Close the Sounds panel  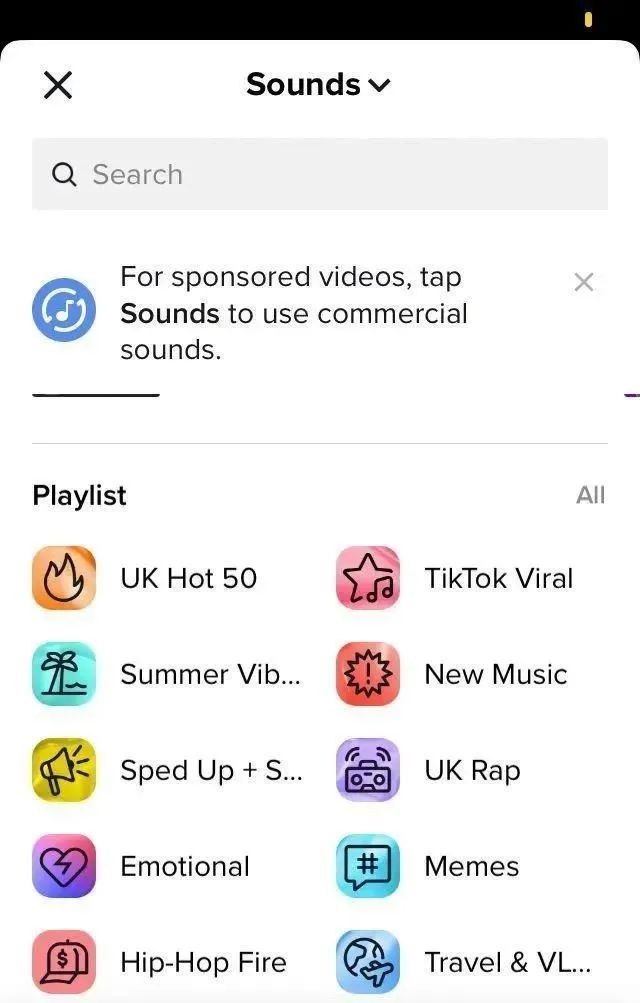point(58,86)
